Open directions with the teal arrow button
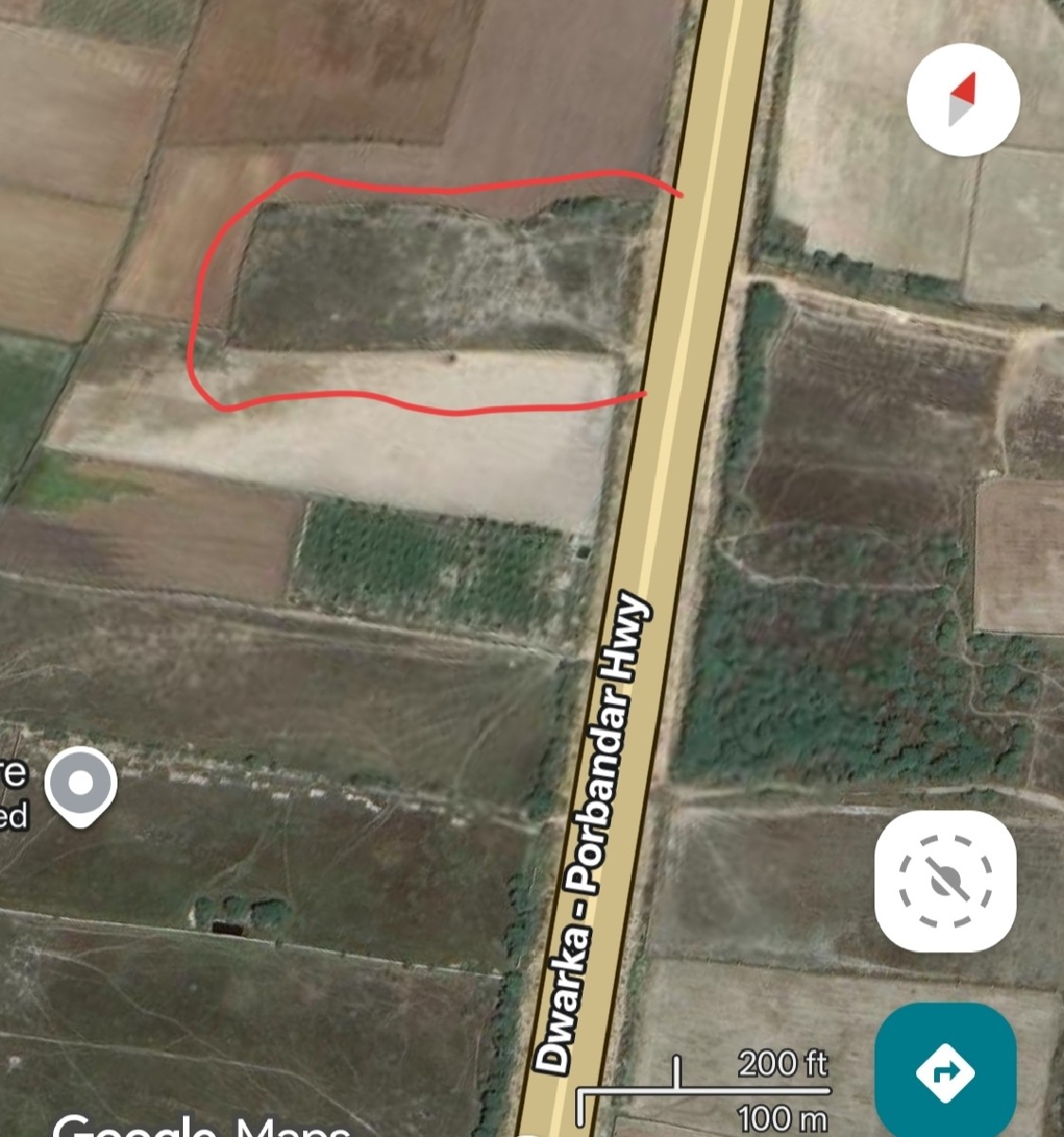 [945, 1072]
